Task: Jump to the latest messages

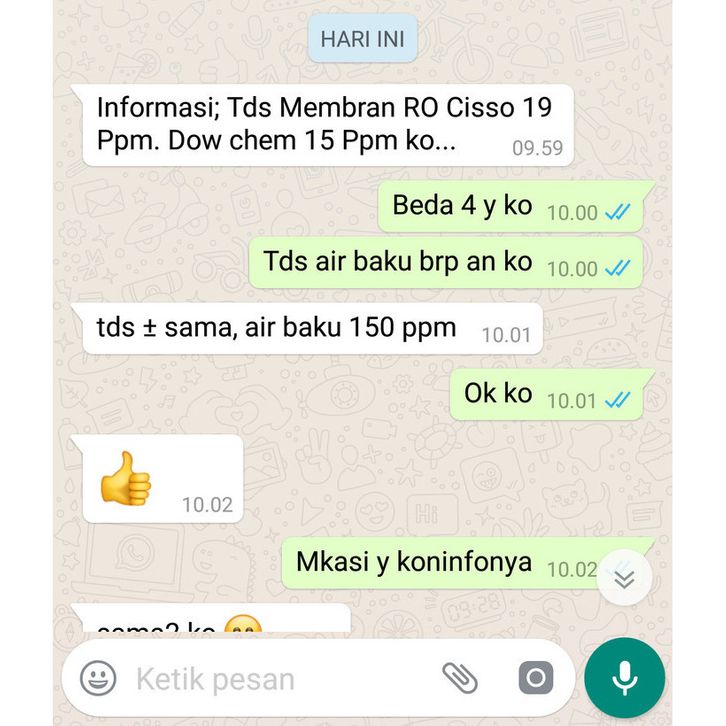Action: (x=624, y=577)
